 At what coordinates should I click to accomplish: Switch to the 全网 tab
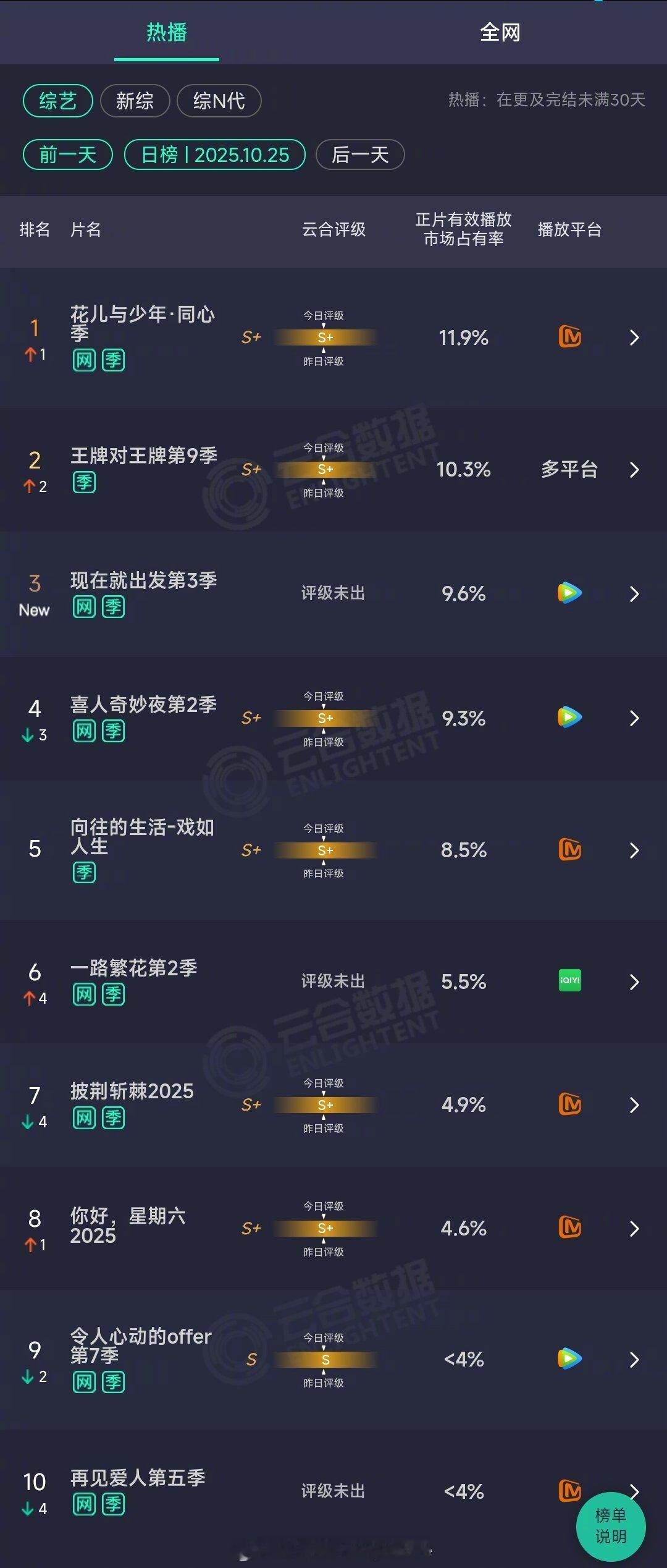point(500,33)
